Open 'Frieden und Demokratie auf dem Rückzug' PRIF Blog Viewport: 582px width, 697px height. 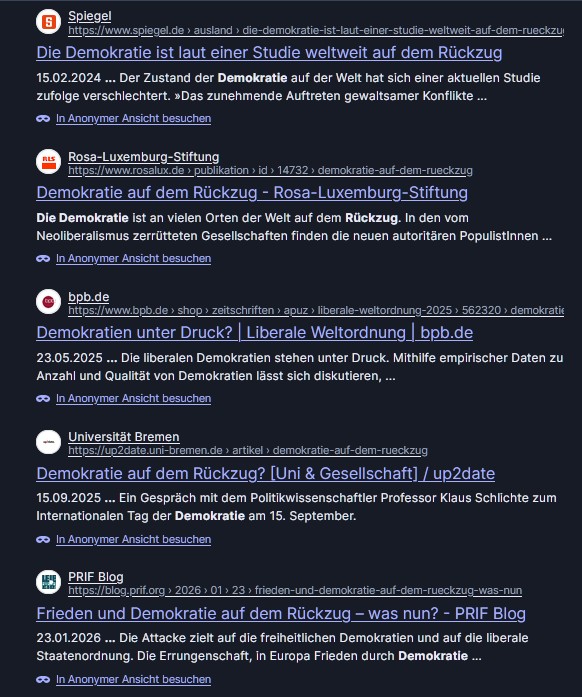[281, 613]
